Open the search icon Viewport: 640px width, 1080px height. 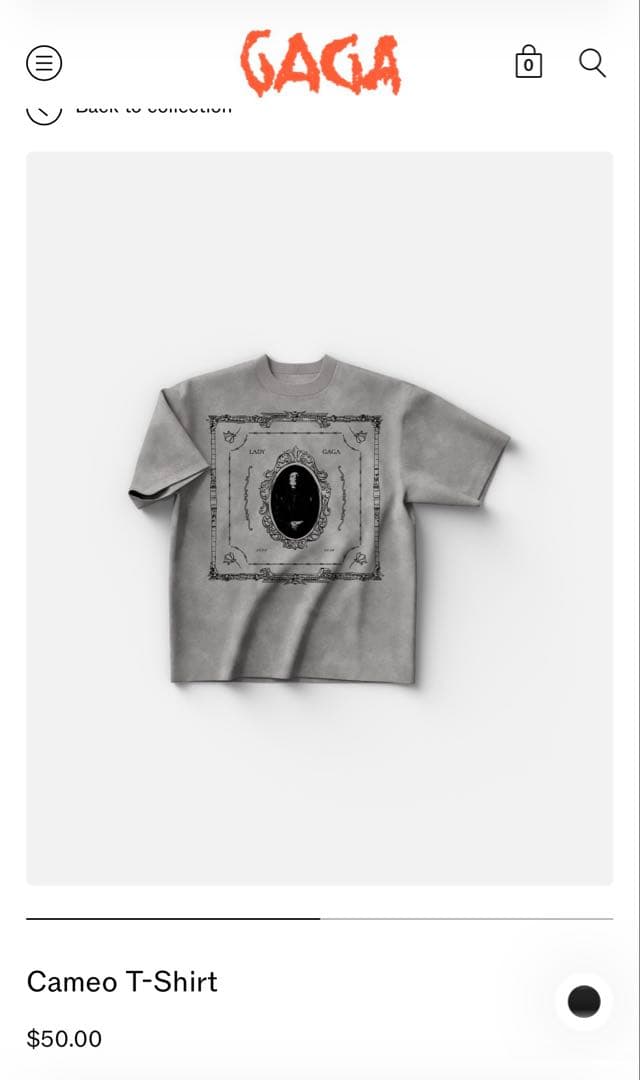[592, 63]
